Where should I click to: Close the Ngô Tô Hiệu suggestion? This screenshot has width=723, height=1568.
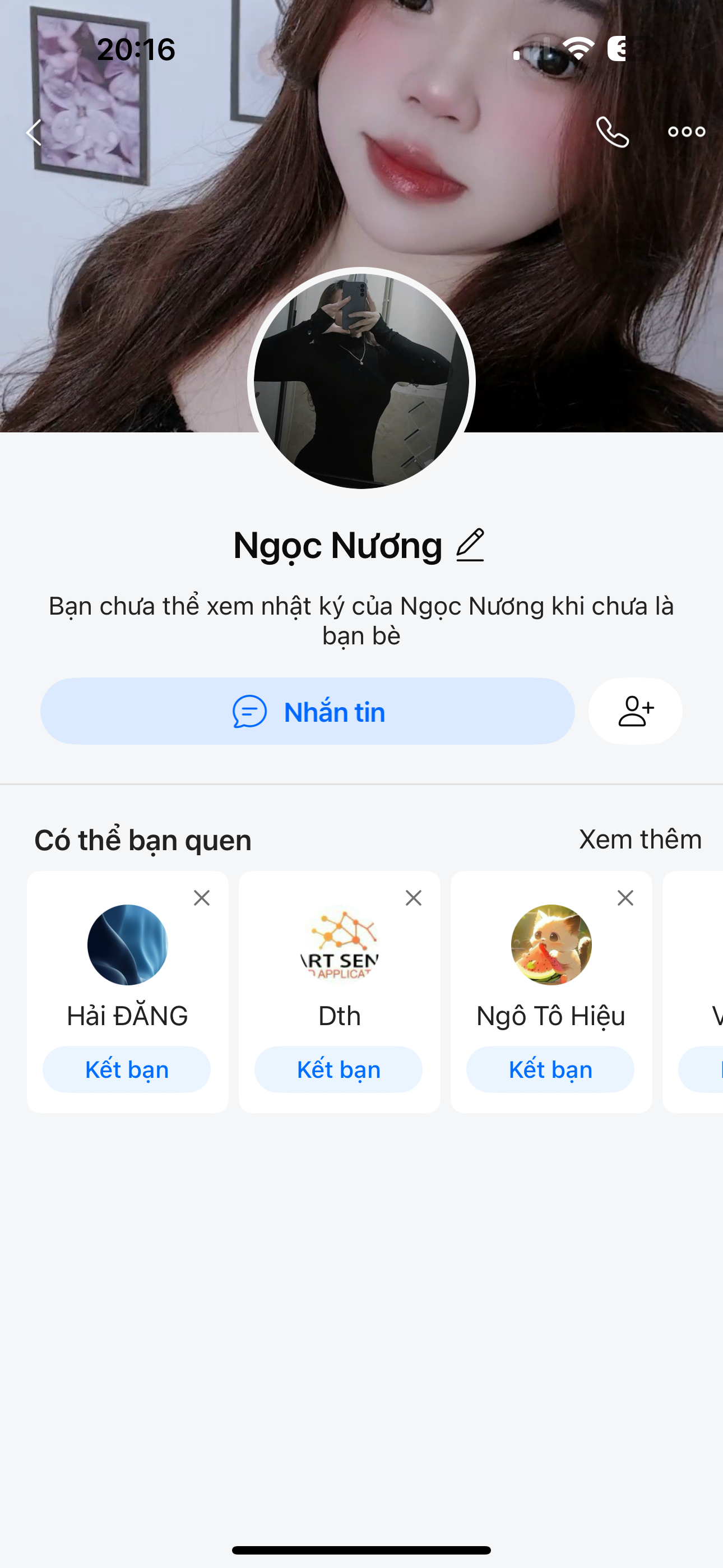(625, 898)
